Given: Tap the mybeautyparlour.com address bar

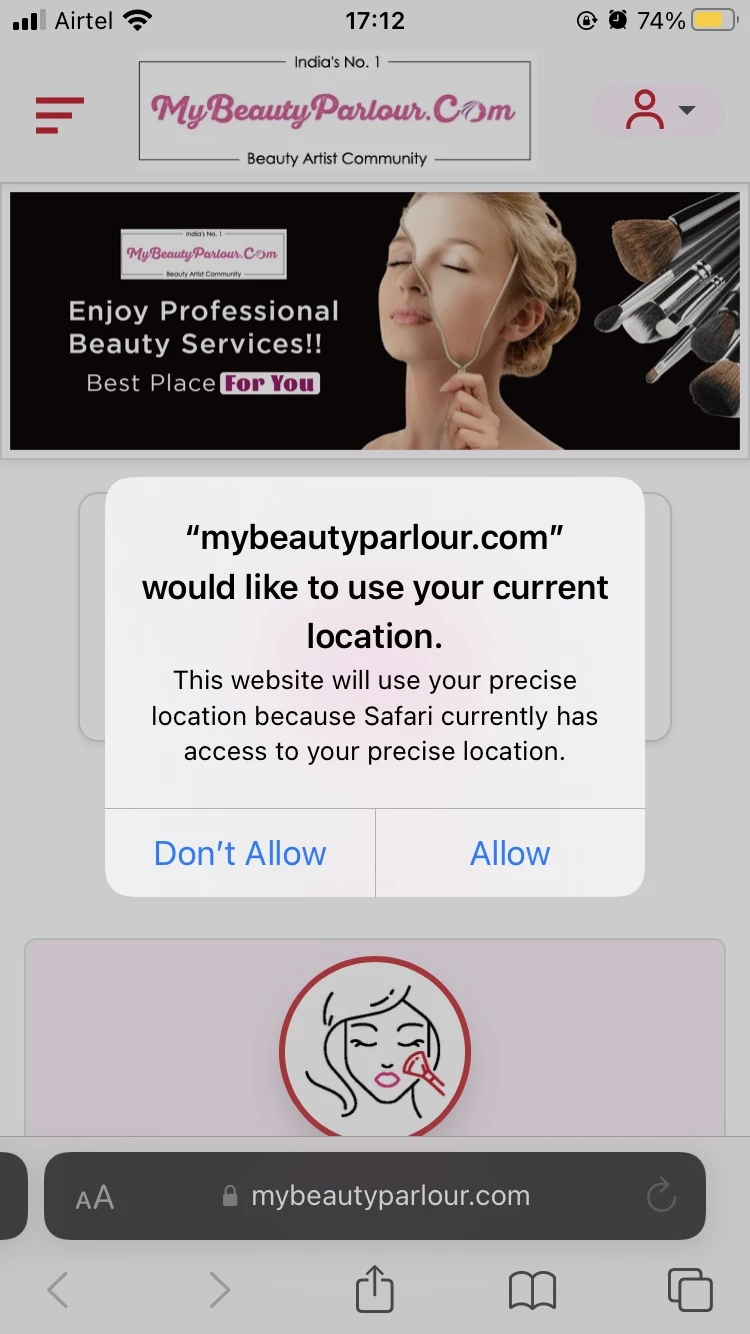Looking at the screenshot, I should click(375, 1196).
